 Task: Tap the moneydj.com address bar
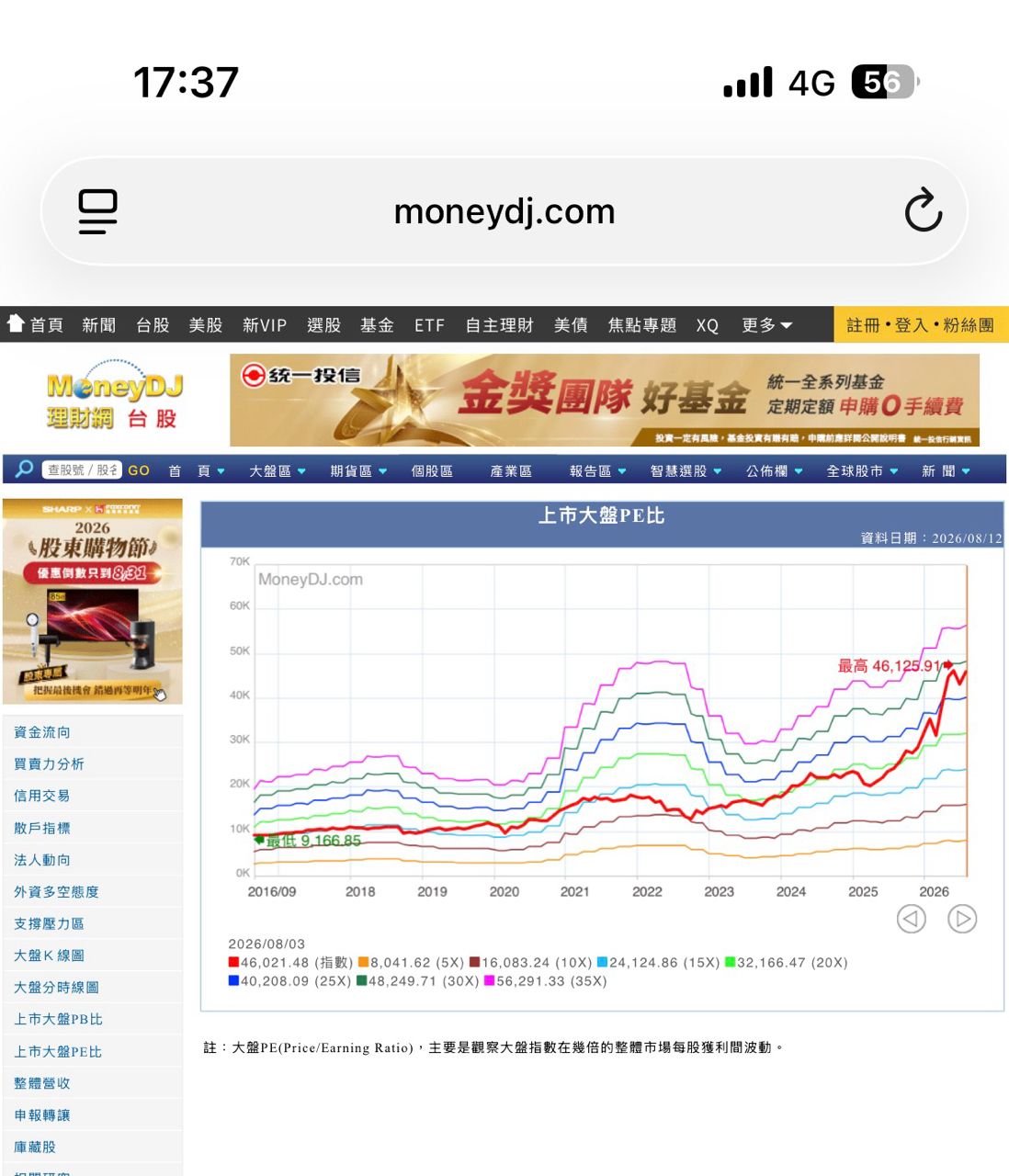coord(504,211)
